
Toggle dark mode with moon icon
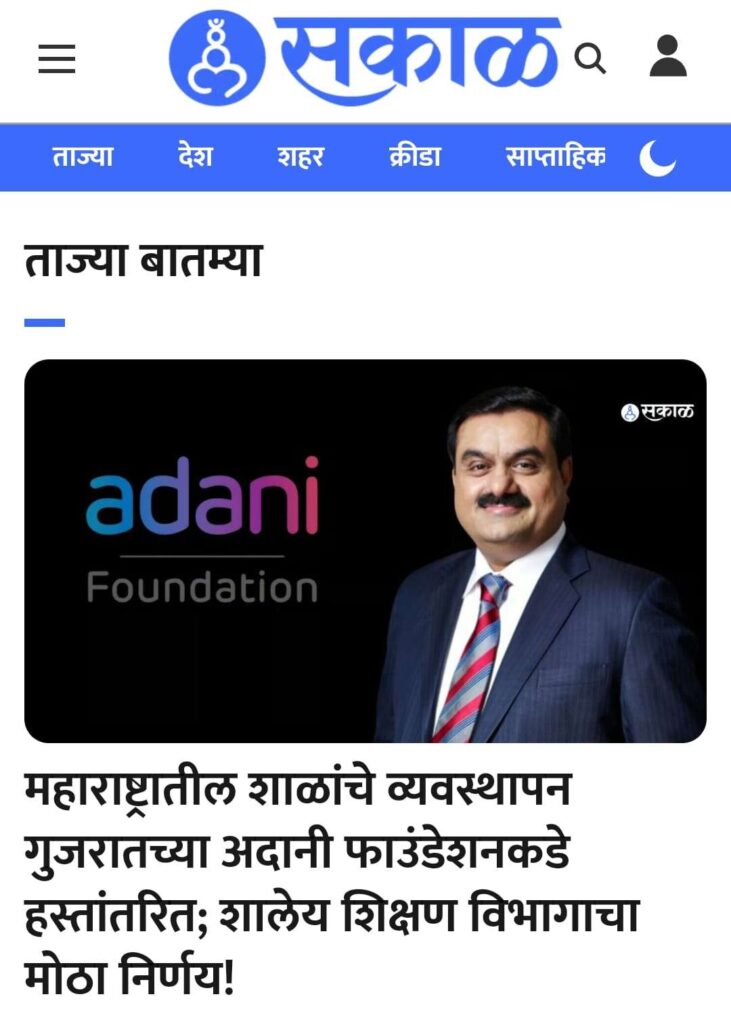(657, 157)
